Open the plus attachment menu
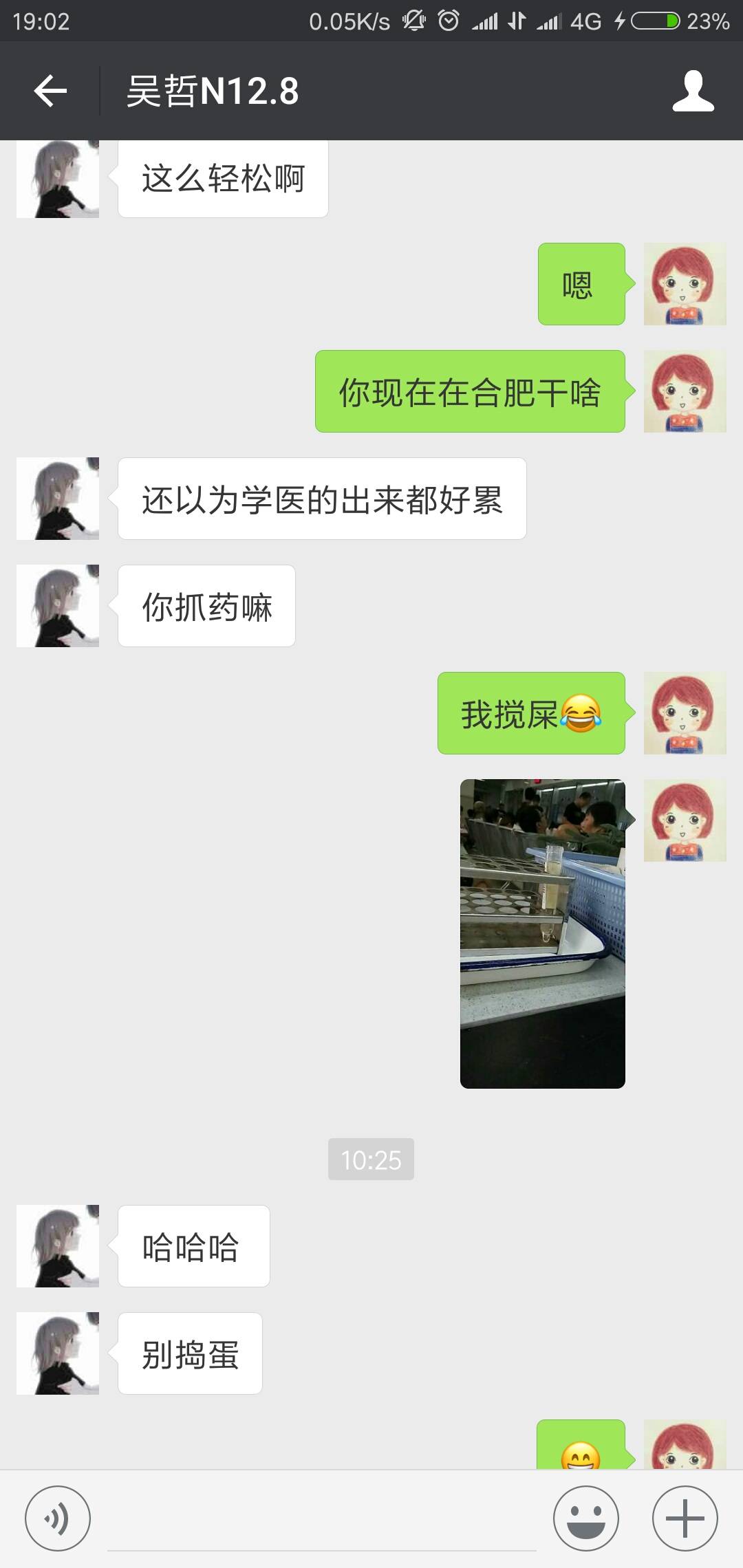 pos(685,1518)
